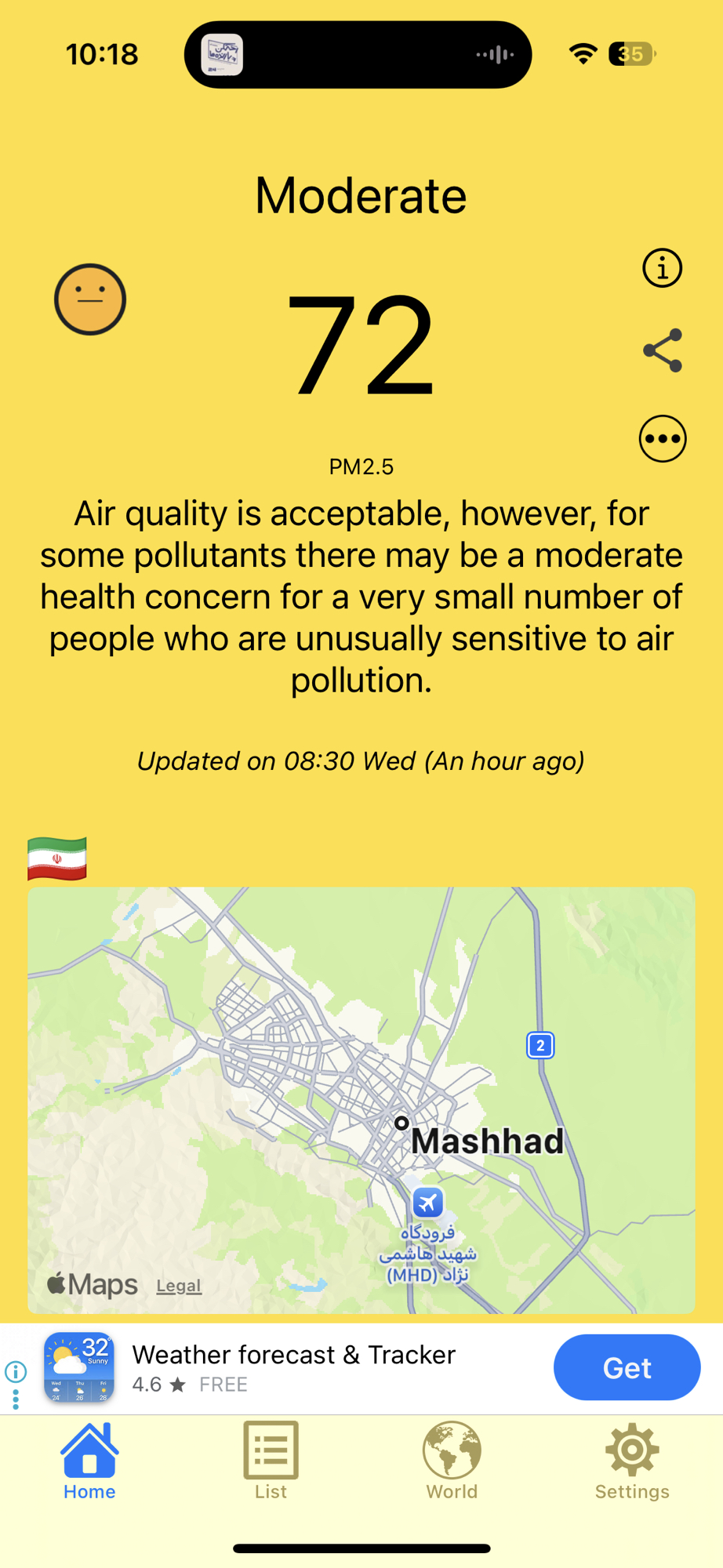Get the Weather forecast & Tracker app
This screenshot has width=723, height=1568.
[627, 1368]
